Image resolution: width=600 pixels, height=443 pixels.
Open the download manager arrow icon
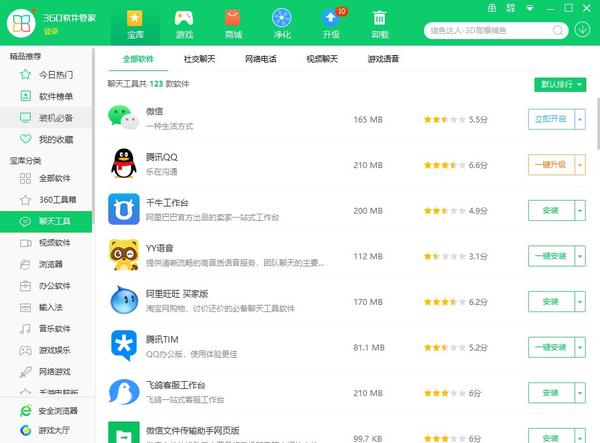[x=583, y=28]
